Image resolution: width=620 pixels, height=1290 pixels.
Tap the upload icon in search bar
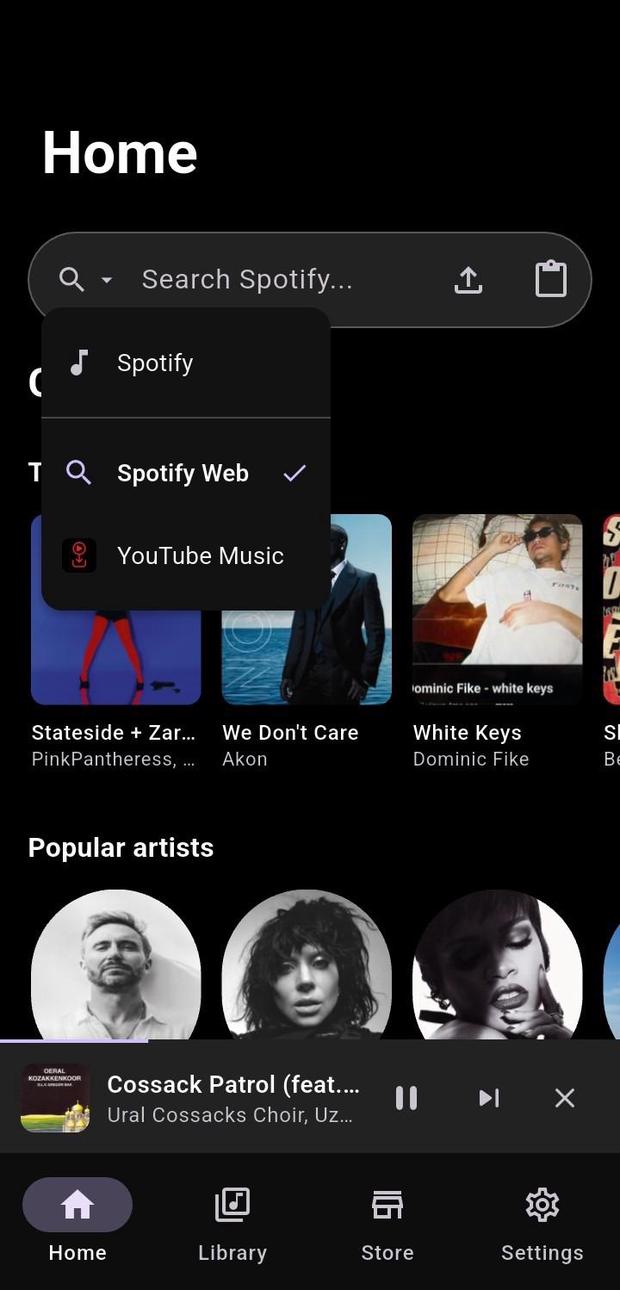468,280
